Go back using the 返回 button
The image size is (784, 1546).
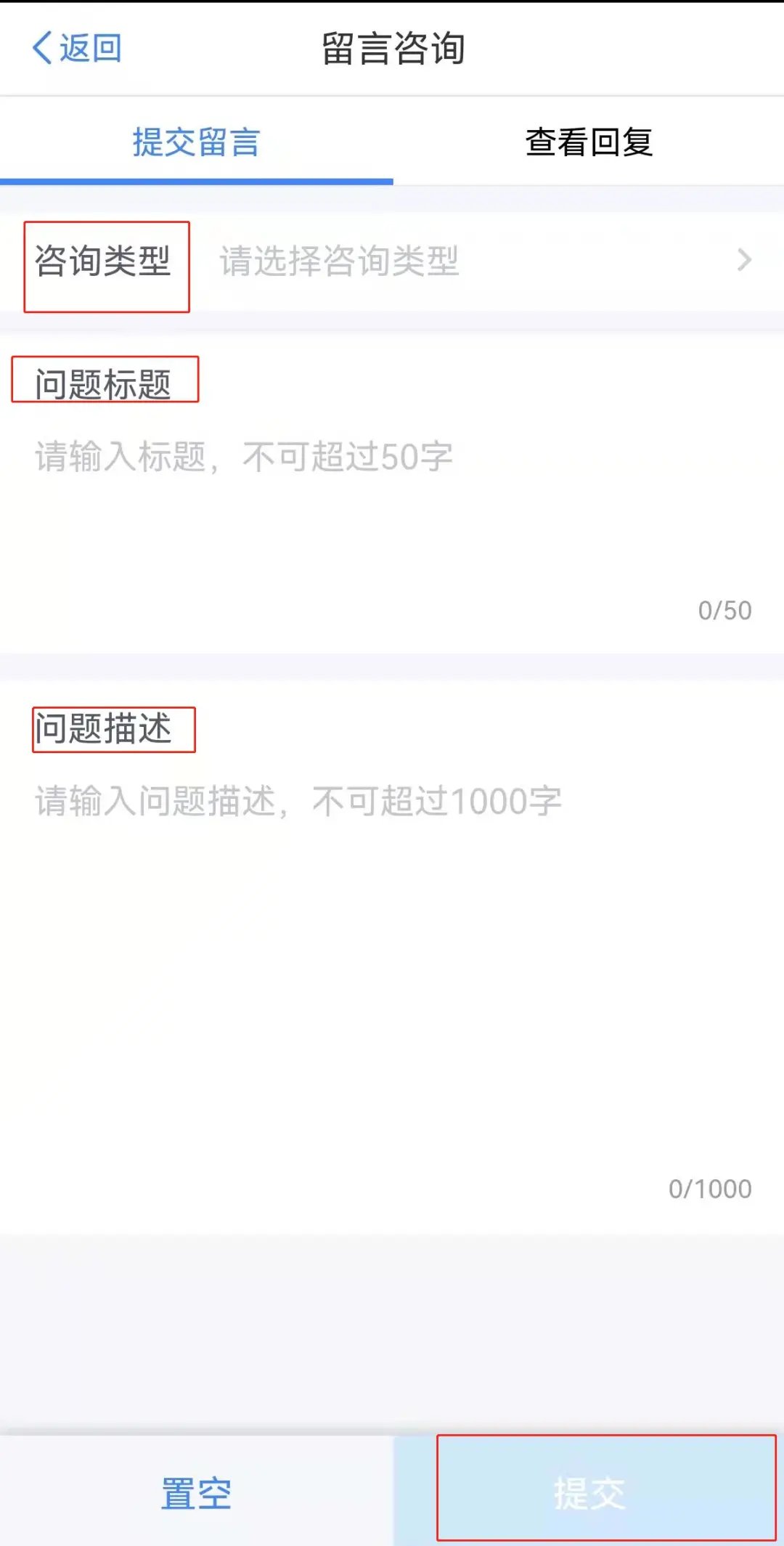pyautogui.click(x=77, y=48)
